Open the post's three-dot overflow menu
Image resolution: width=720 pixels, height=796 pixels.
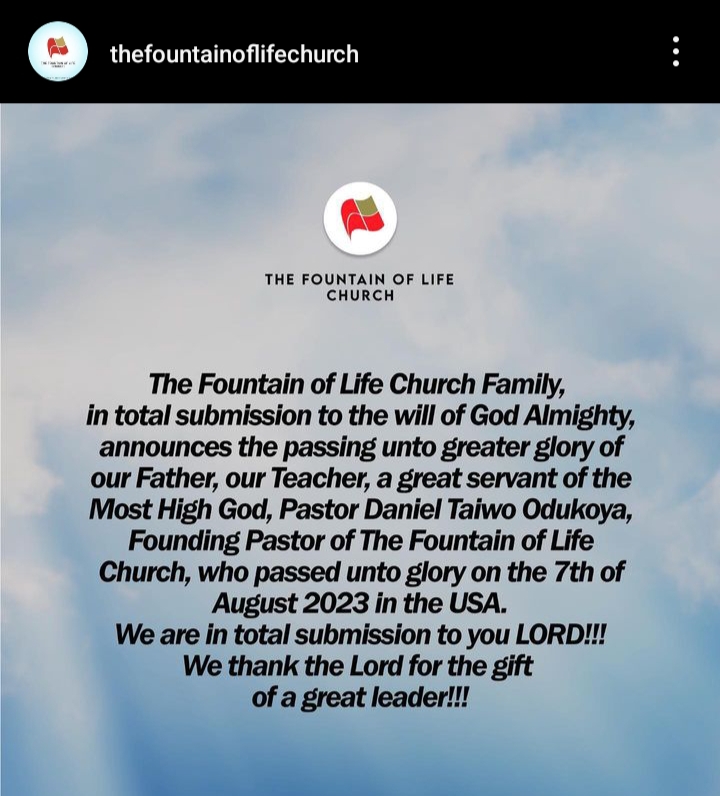coord(676,52)
